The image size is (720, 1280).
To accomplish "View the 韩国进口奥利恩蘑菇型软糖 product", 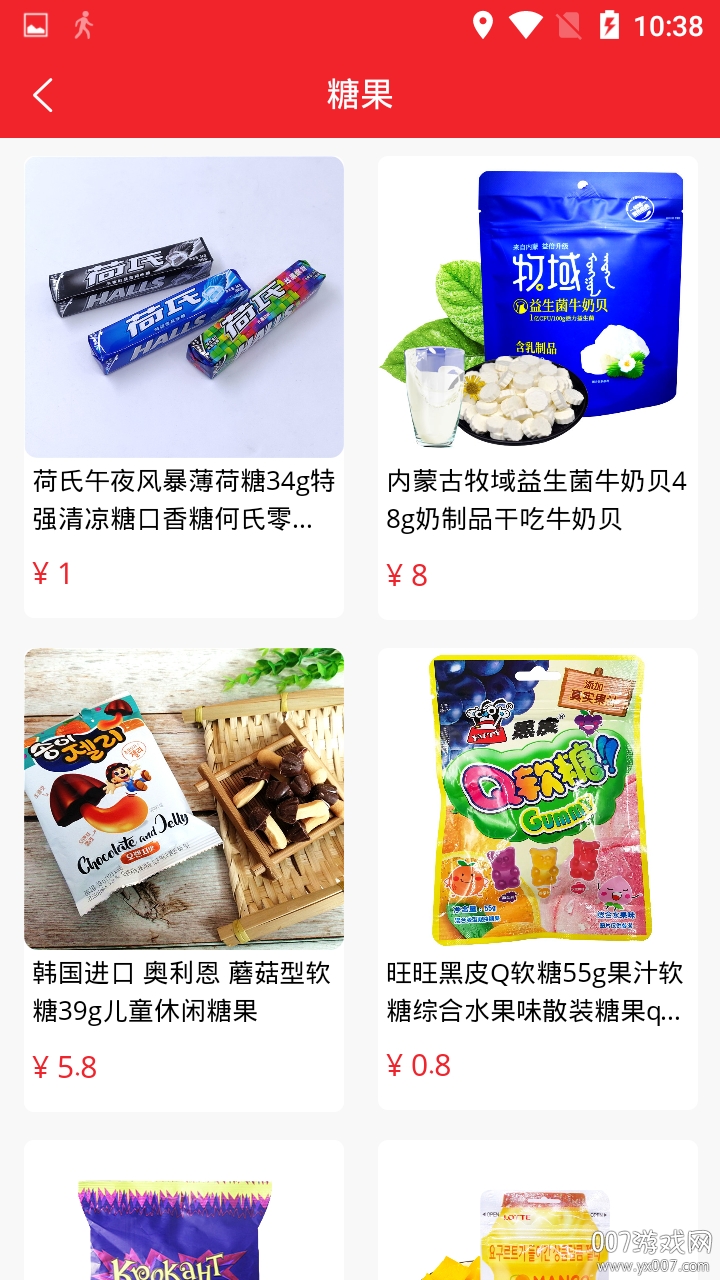I will (x=184, y=879).
